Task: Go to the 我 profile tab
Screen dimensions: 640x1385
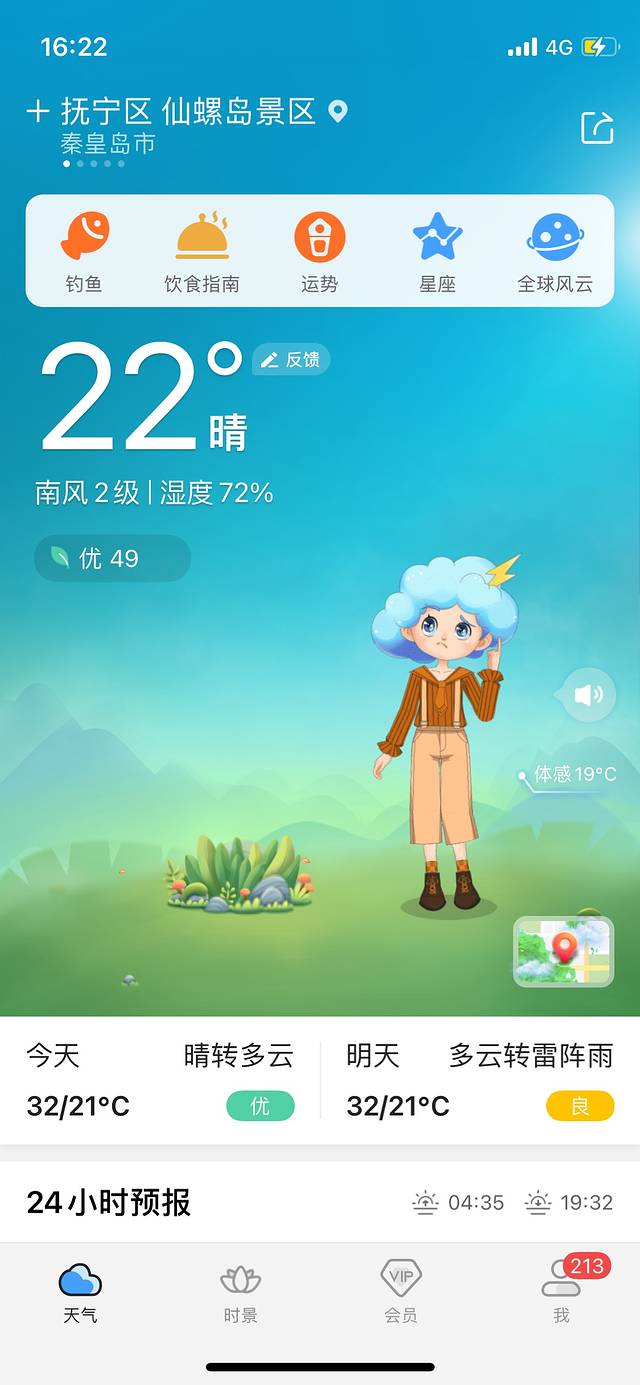Action: pyautogui.click(x=561, y=1294)
